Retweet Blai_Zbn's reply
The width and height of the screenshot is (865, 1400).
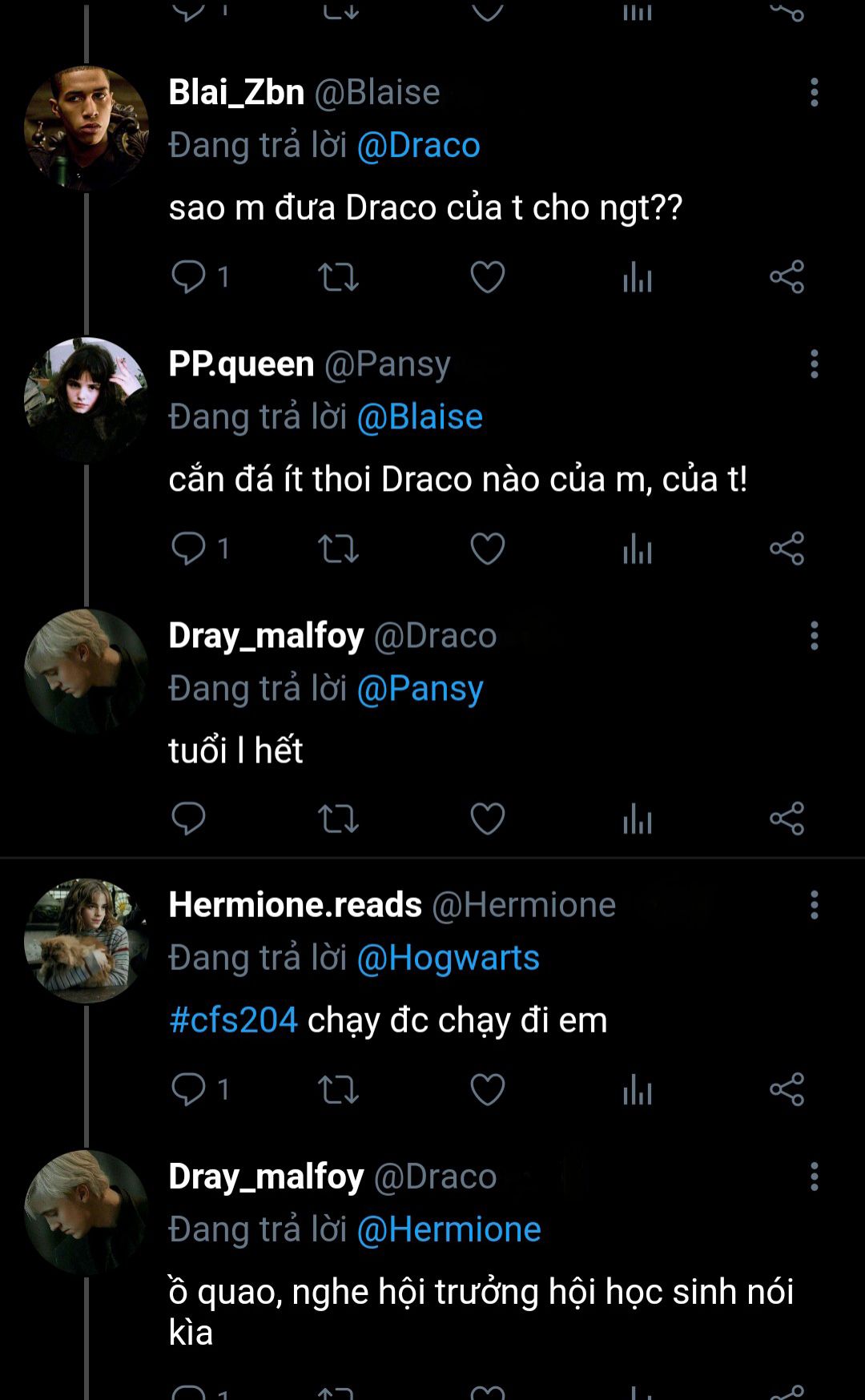tap(338, 277)
